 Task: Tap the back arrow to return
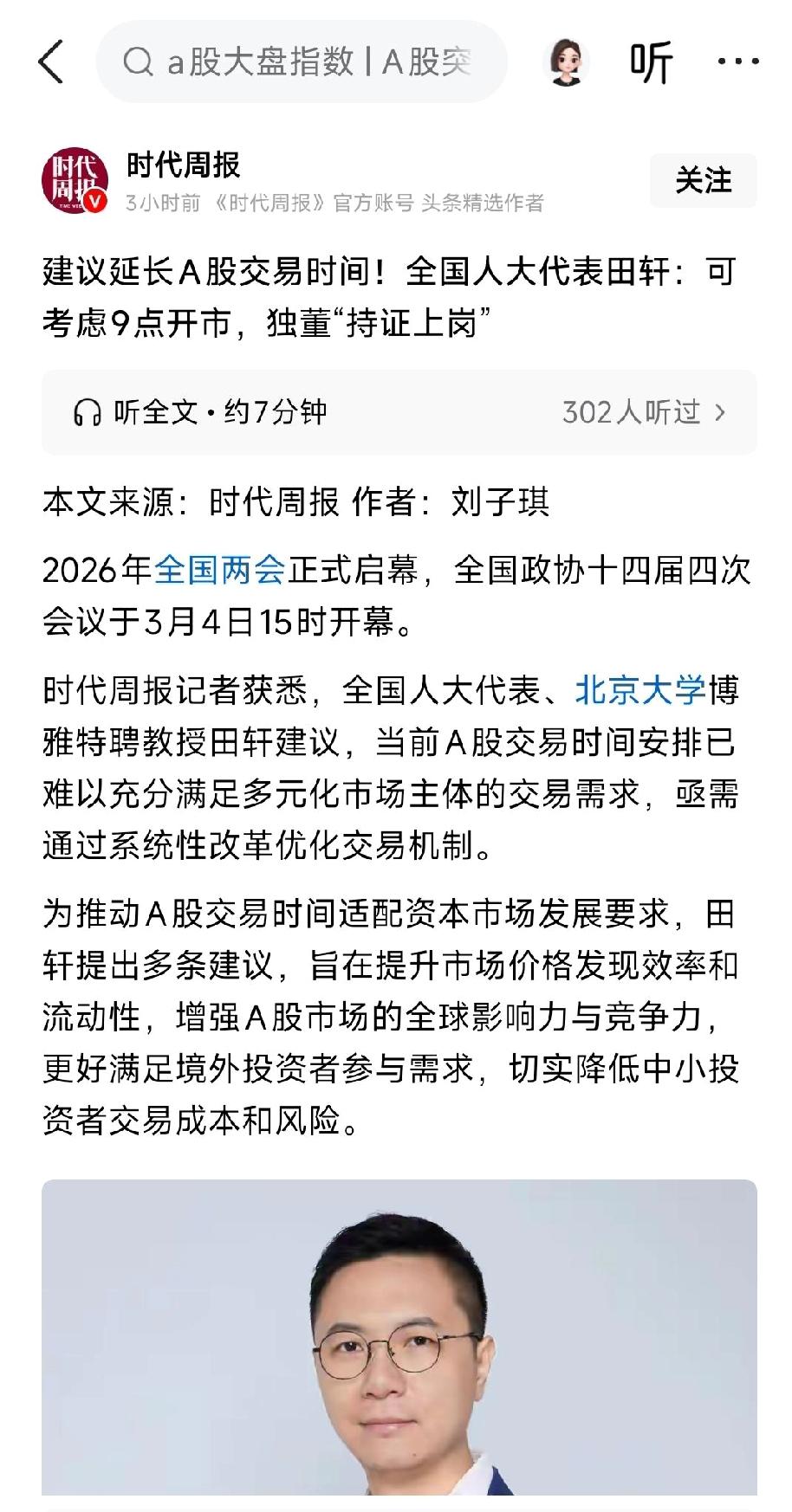(x=52, y=62)
